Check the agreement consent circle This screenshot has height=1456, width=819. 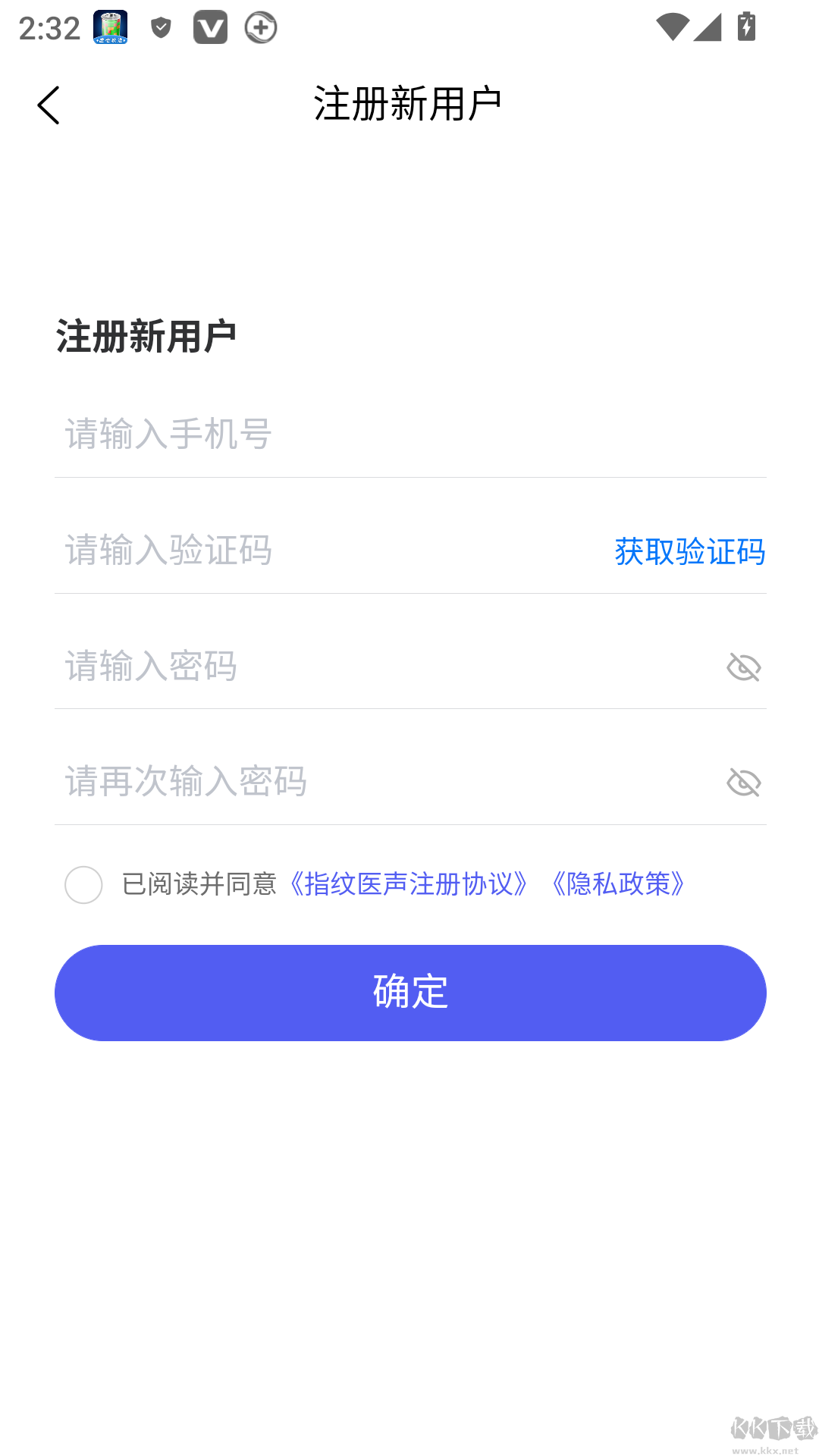point(83,883)
